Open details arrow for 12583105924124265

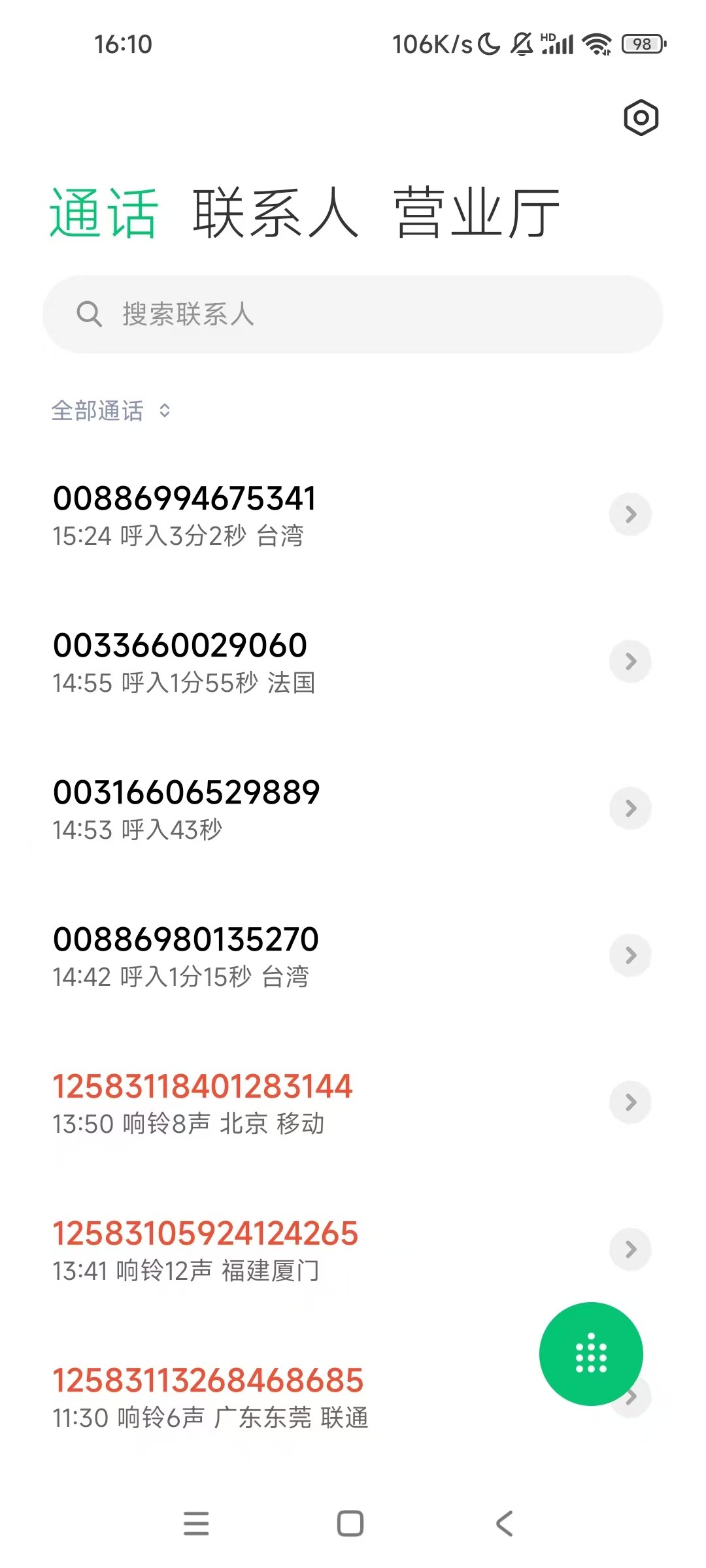tap(630, 1249)
